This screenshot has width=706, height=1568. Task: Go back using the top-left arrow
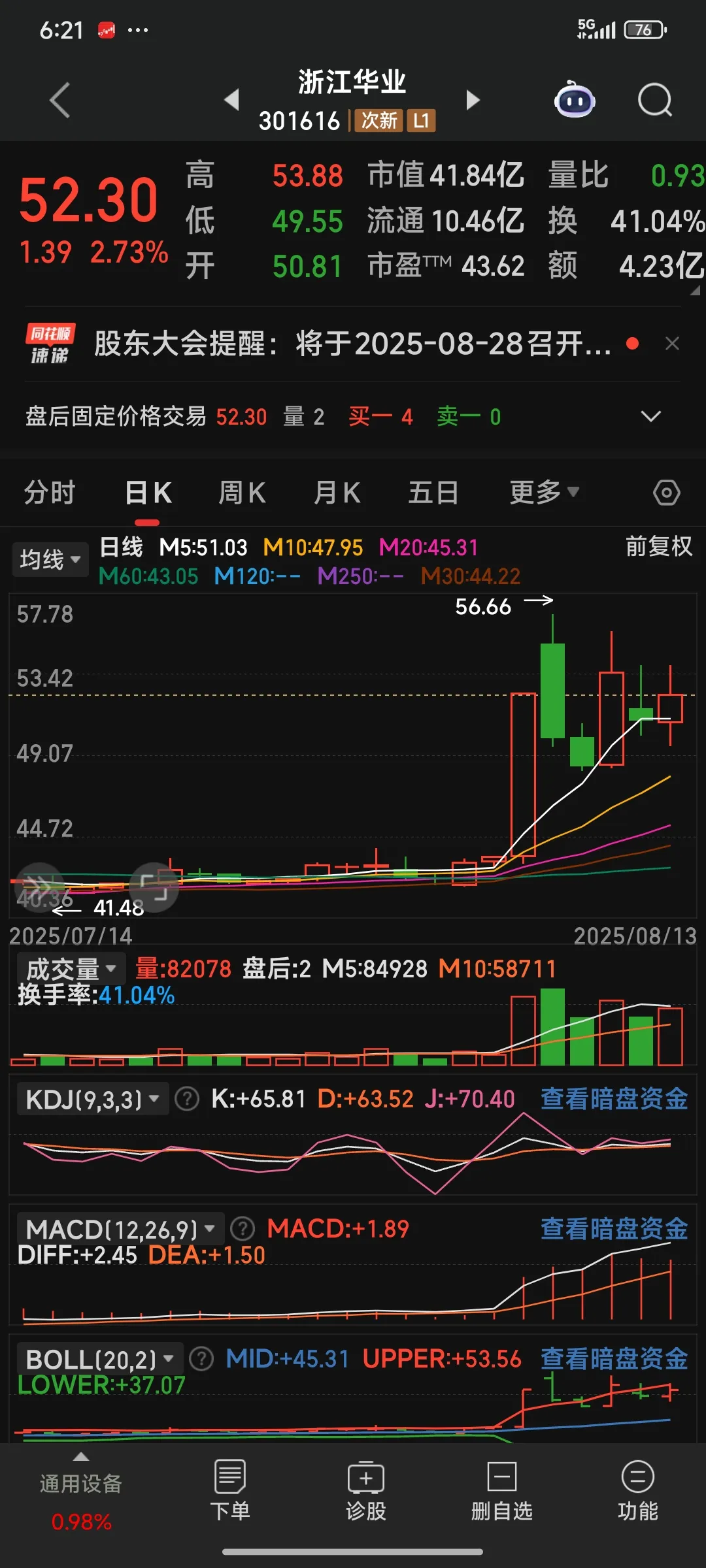pos(60,101)
